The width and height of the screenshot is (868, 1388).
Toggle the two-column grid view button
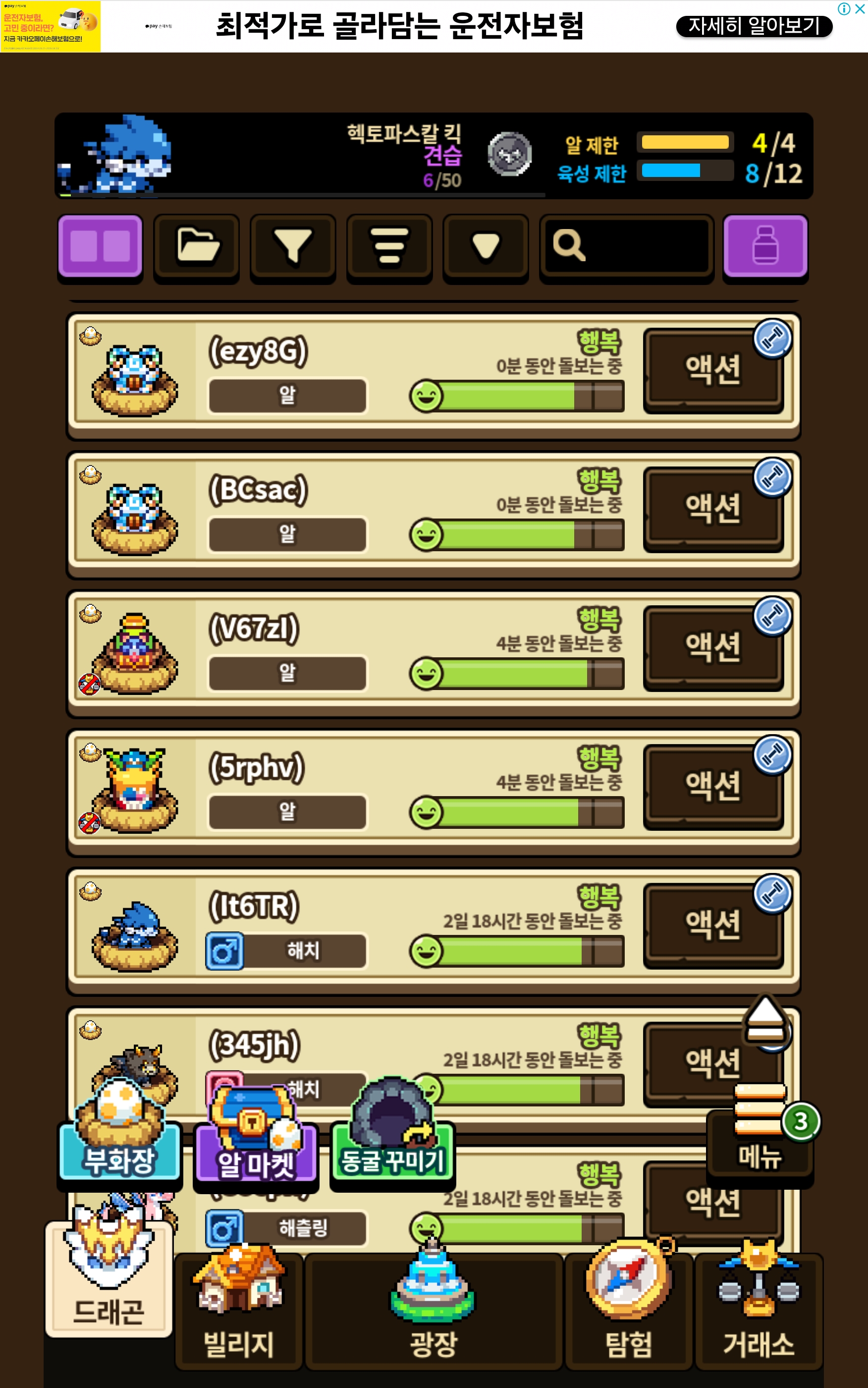(x=100, y=246)
